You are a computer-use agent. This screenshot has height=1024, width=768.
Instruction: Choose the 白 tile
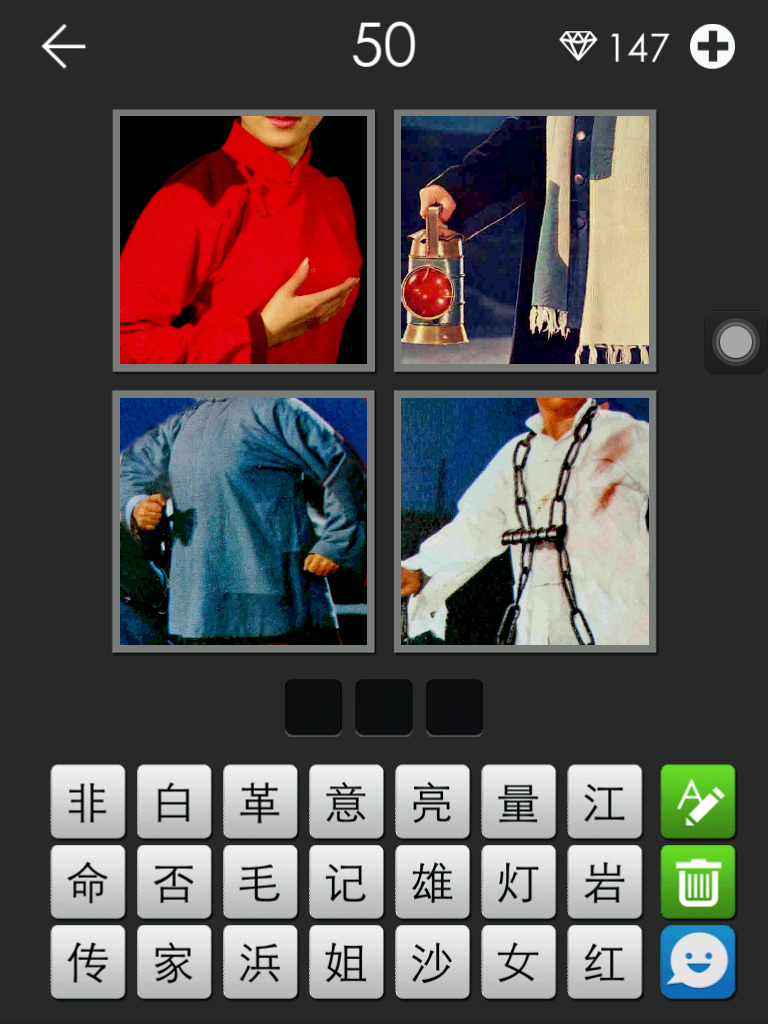174,802
